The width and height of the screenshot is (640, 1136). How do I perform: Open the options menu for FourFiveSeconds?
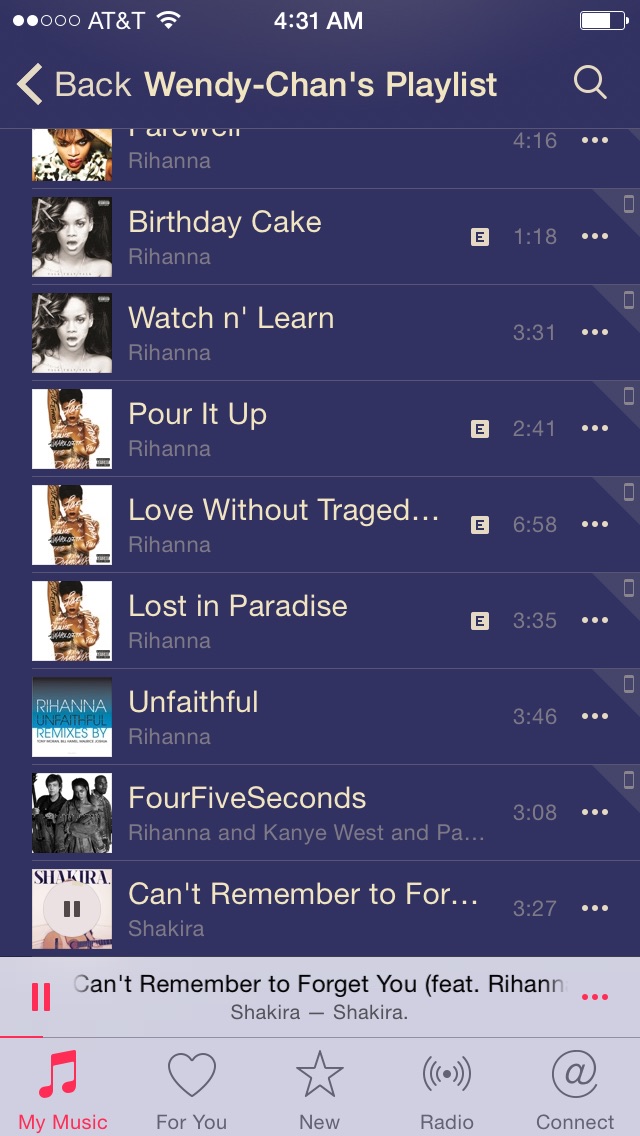595,812
